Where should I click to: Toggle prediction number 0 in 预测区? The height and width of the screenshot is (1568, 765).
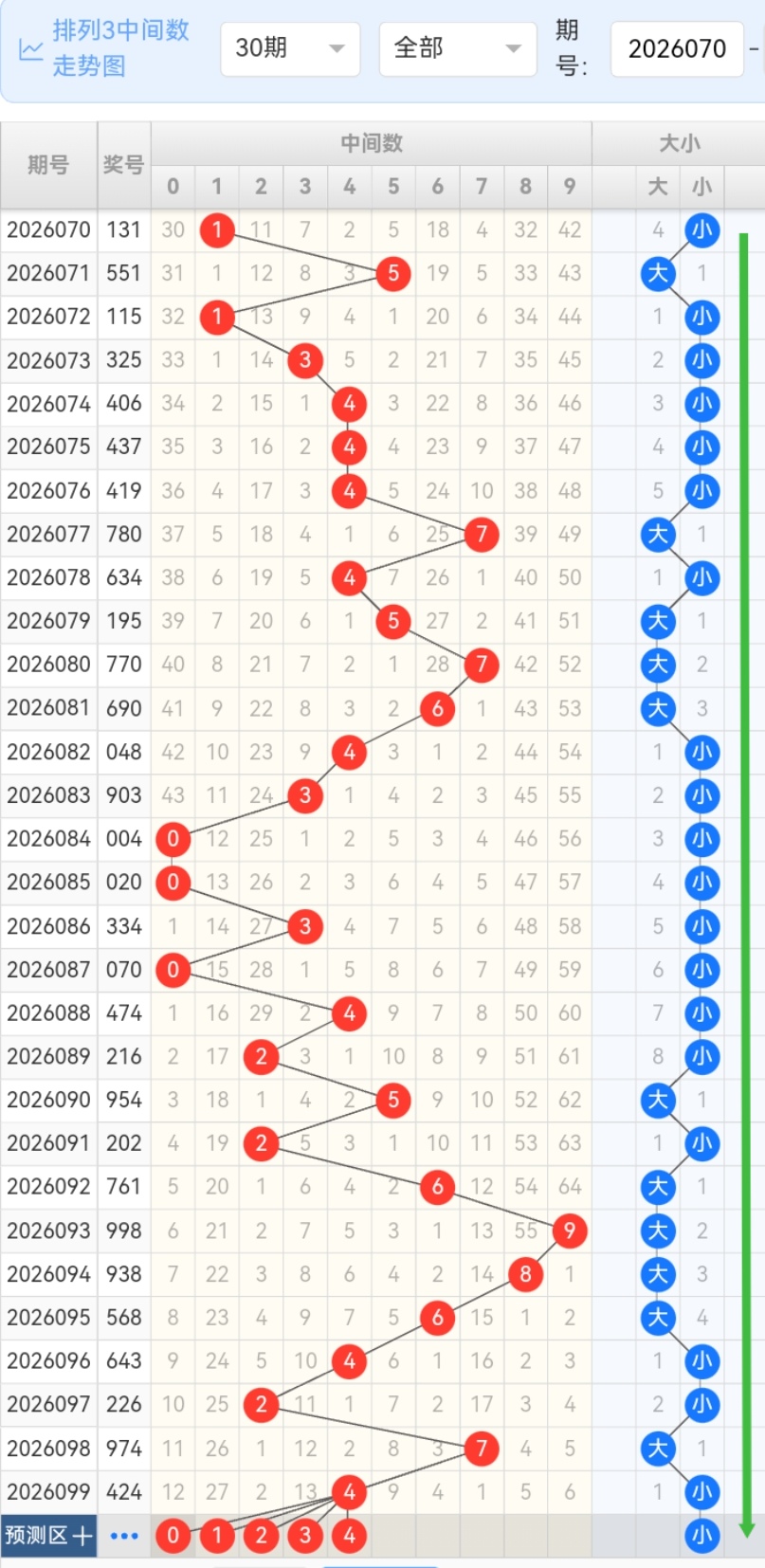[x=173, y=1536]
